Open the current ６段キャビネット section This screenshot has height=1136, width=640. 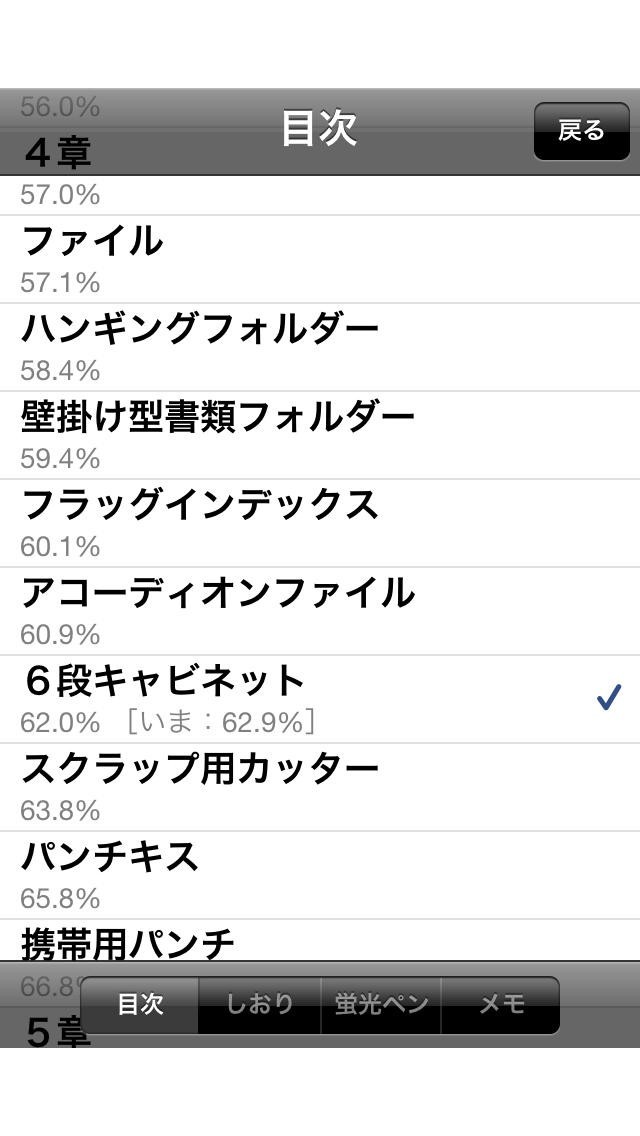320,698
